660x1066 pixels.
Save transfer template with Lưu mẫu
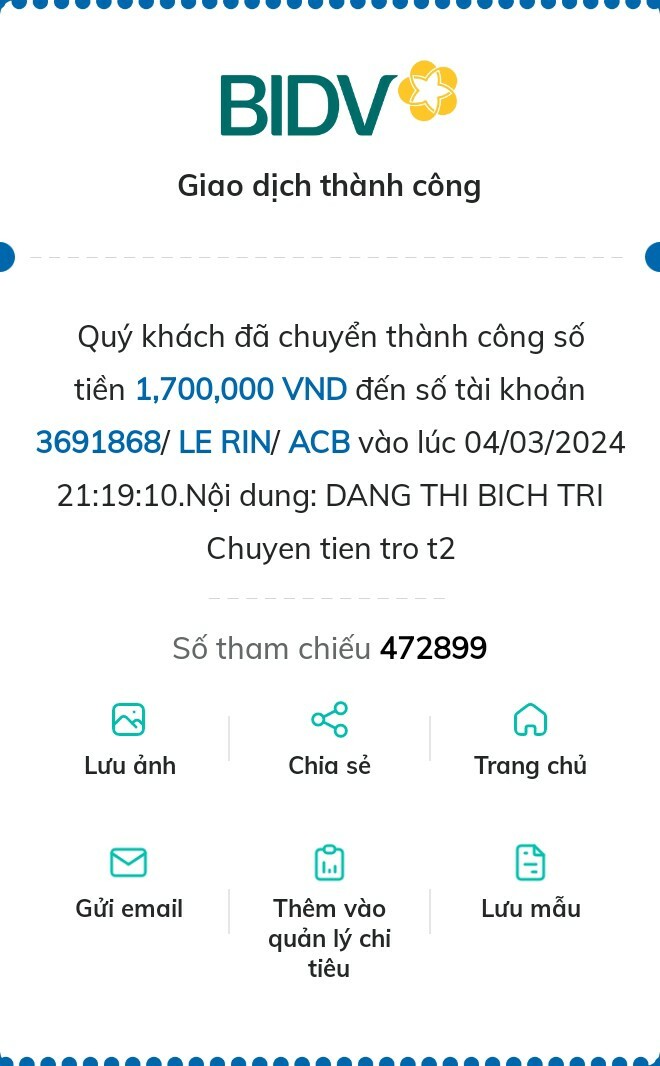tap(530, 882)
